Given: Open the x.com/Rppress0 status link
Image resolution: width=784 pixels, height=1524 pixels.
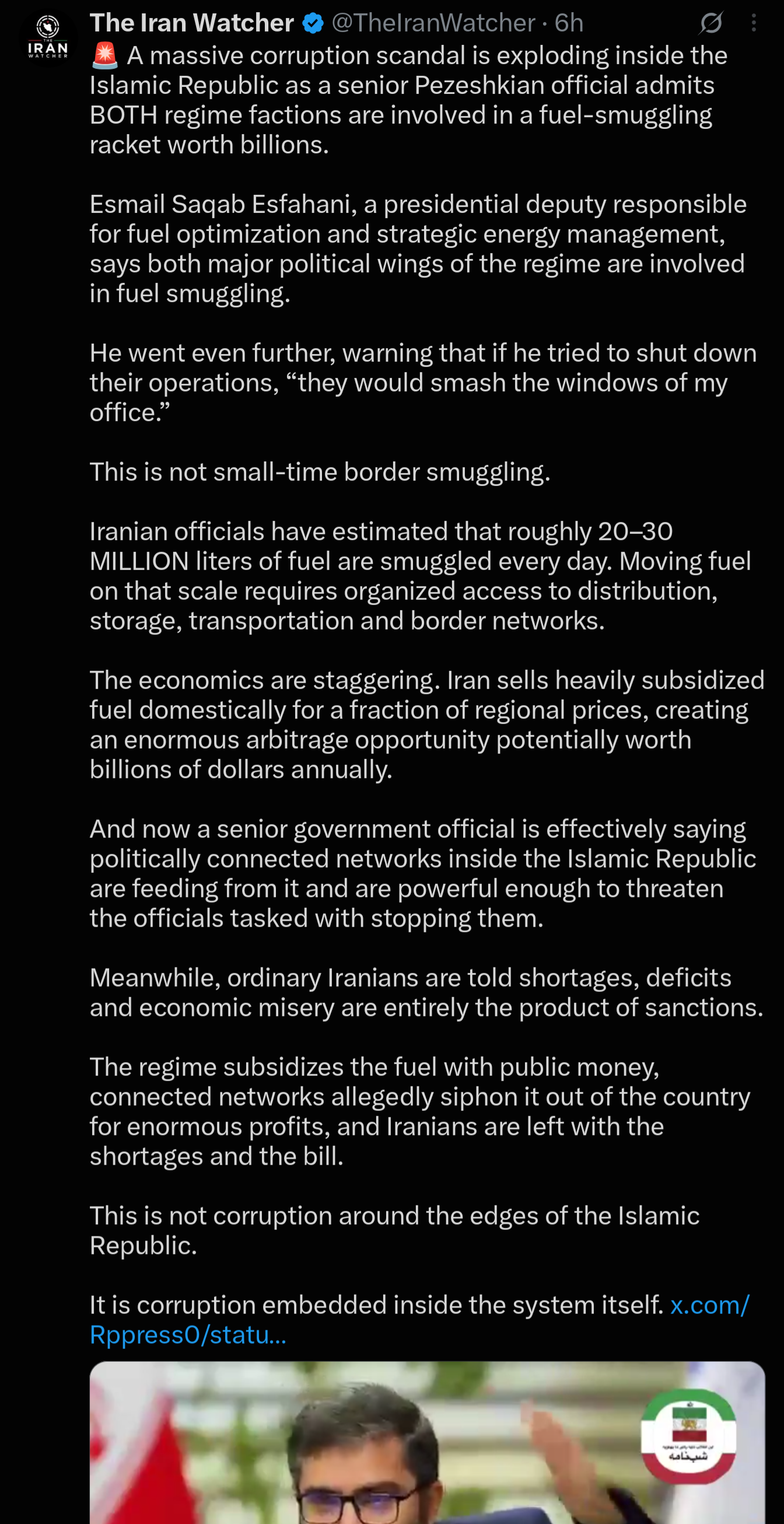Looking at the screenshot, I should point(419,1319).
